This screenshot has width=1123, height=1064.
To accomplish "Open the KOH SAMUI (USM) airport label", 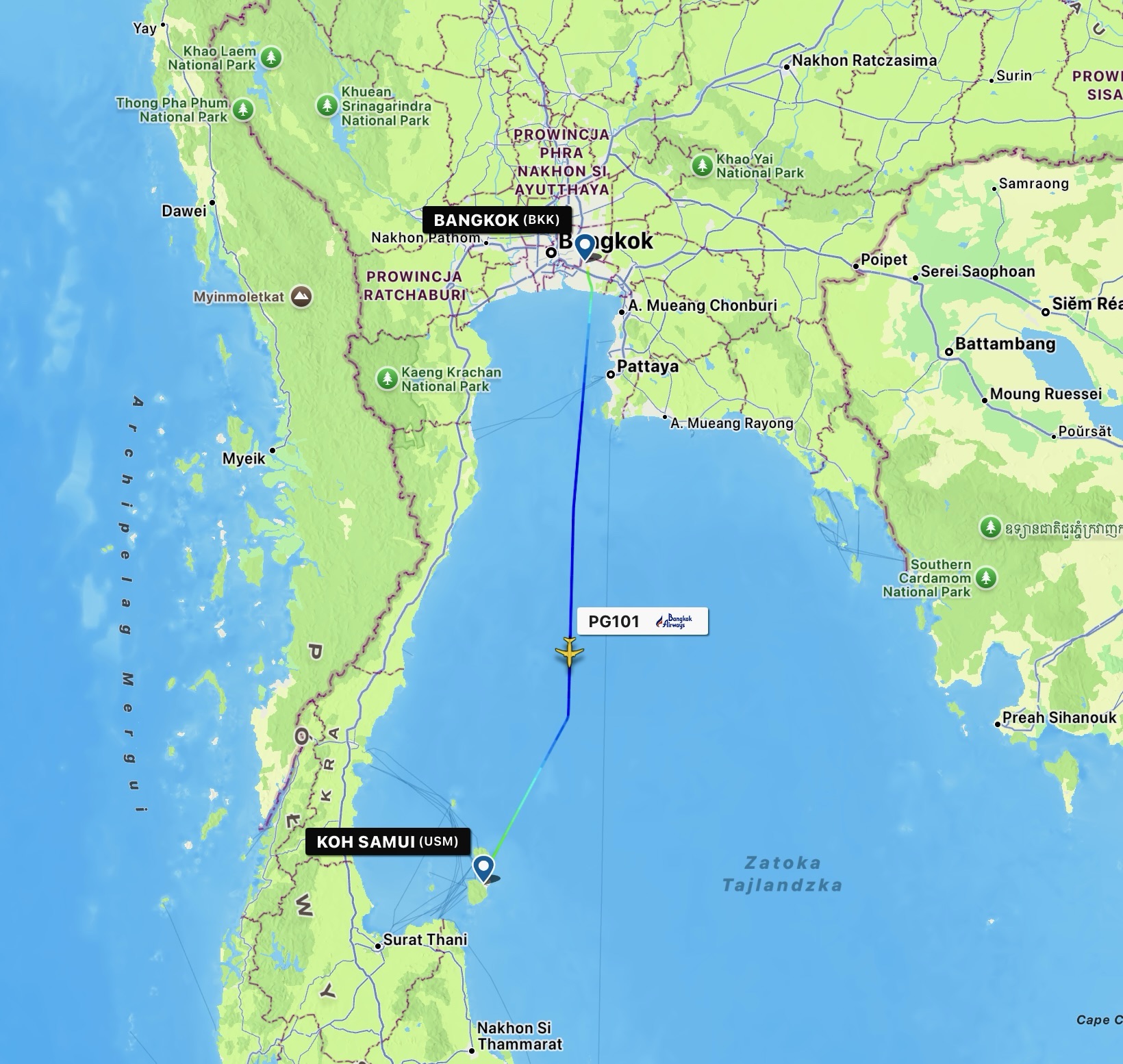I will pyautogui.click(x=387, y=841).
